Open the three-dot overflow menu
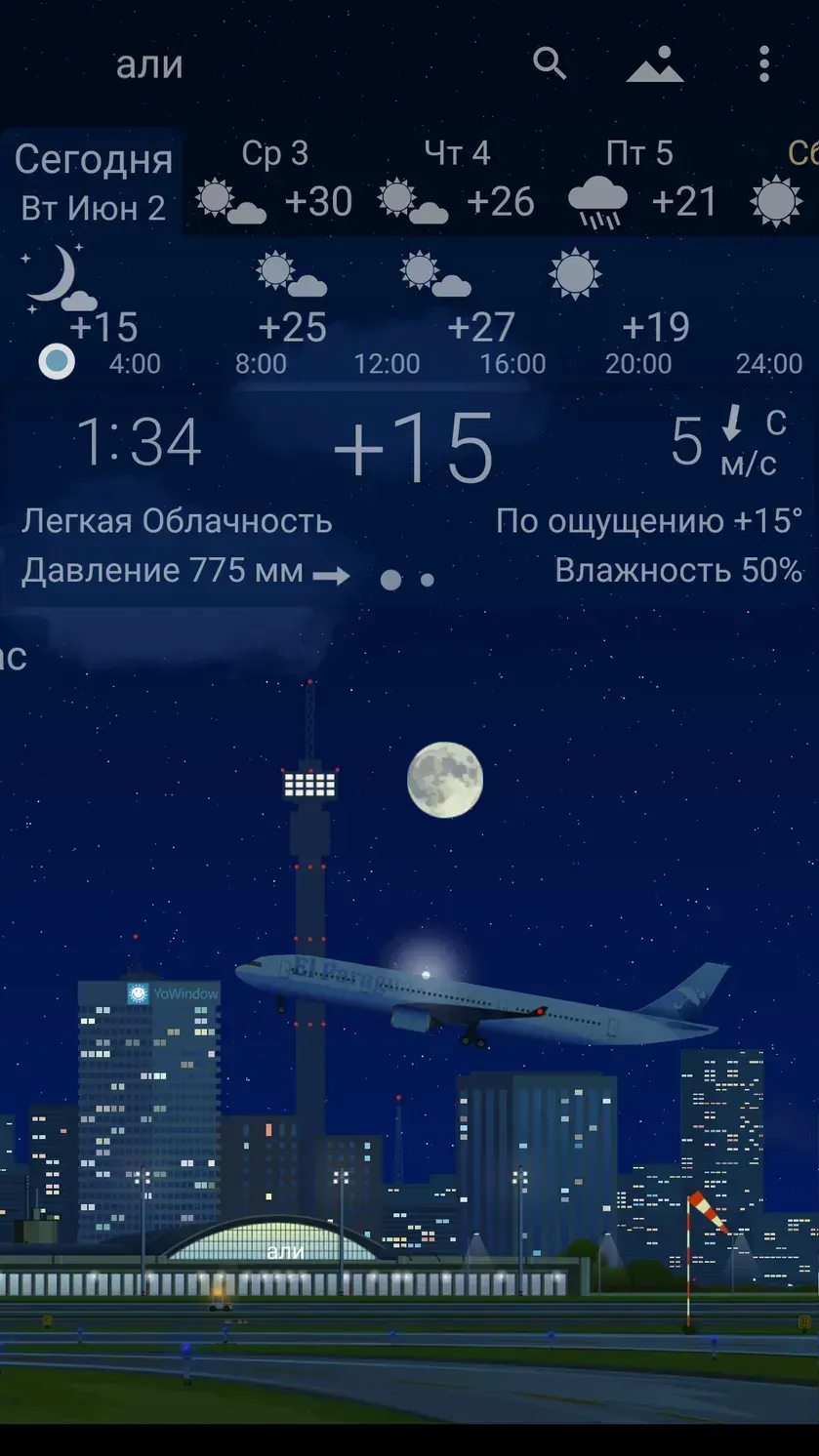The height and width of the screenshot is (1456, 819). coord(764,62)
